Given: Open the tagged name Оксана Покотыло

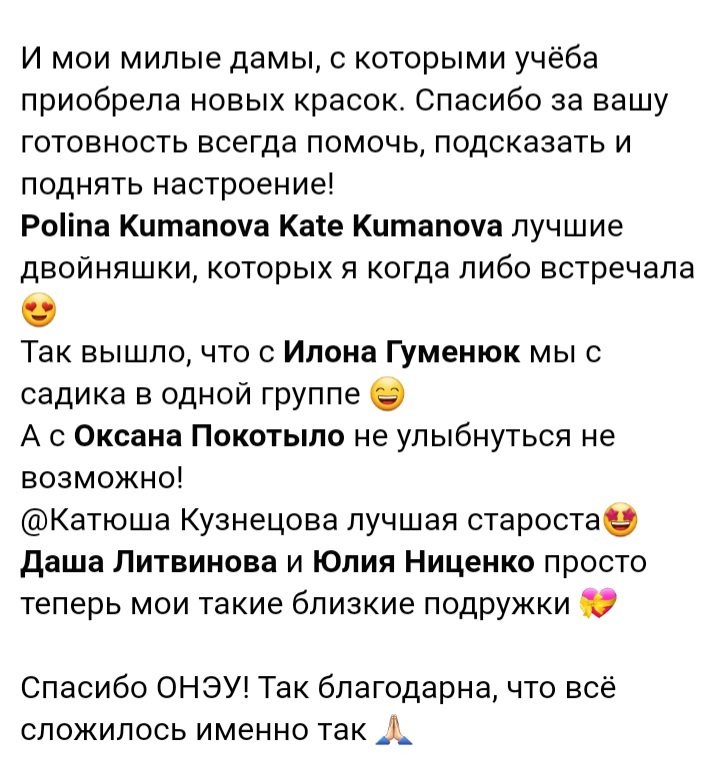Looking at the screenshot, I should pos(211,436).
